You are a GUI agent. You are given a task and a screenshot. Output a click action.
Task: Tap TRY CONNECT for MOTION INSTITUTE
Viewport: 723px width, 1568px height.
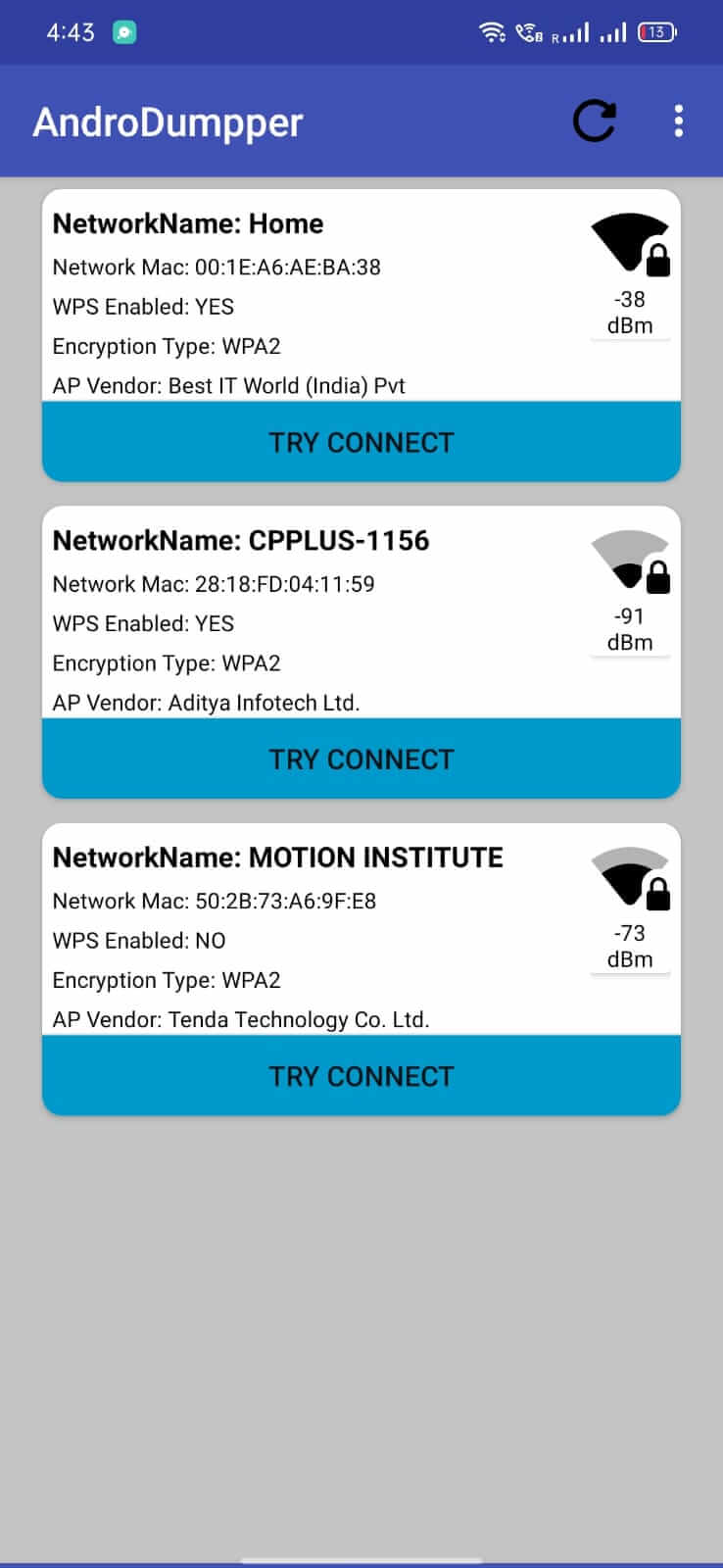[x=361, y=1075]
